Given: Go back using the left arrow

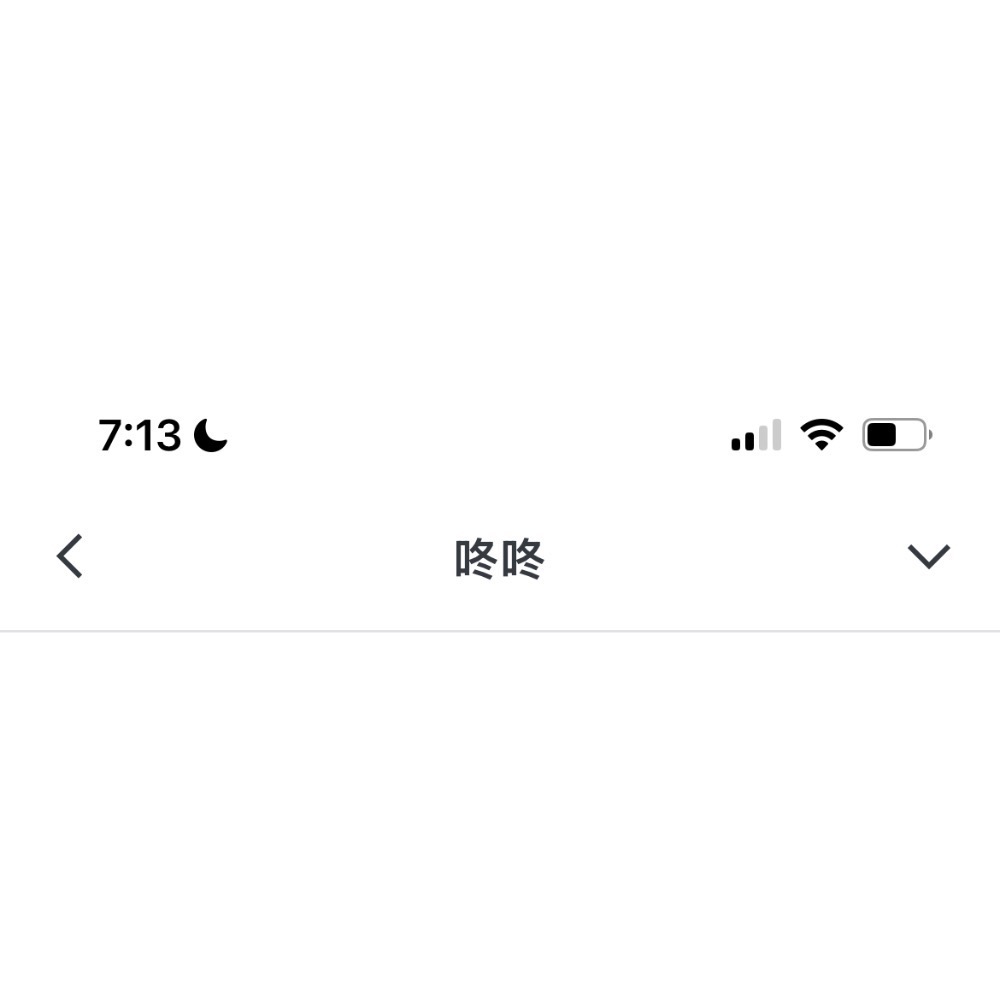Looking at the screenshot, I should [70, 556].
